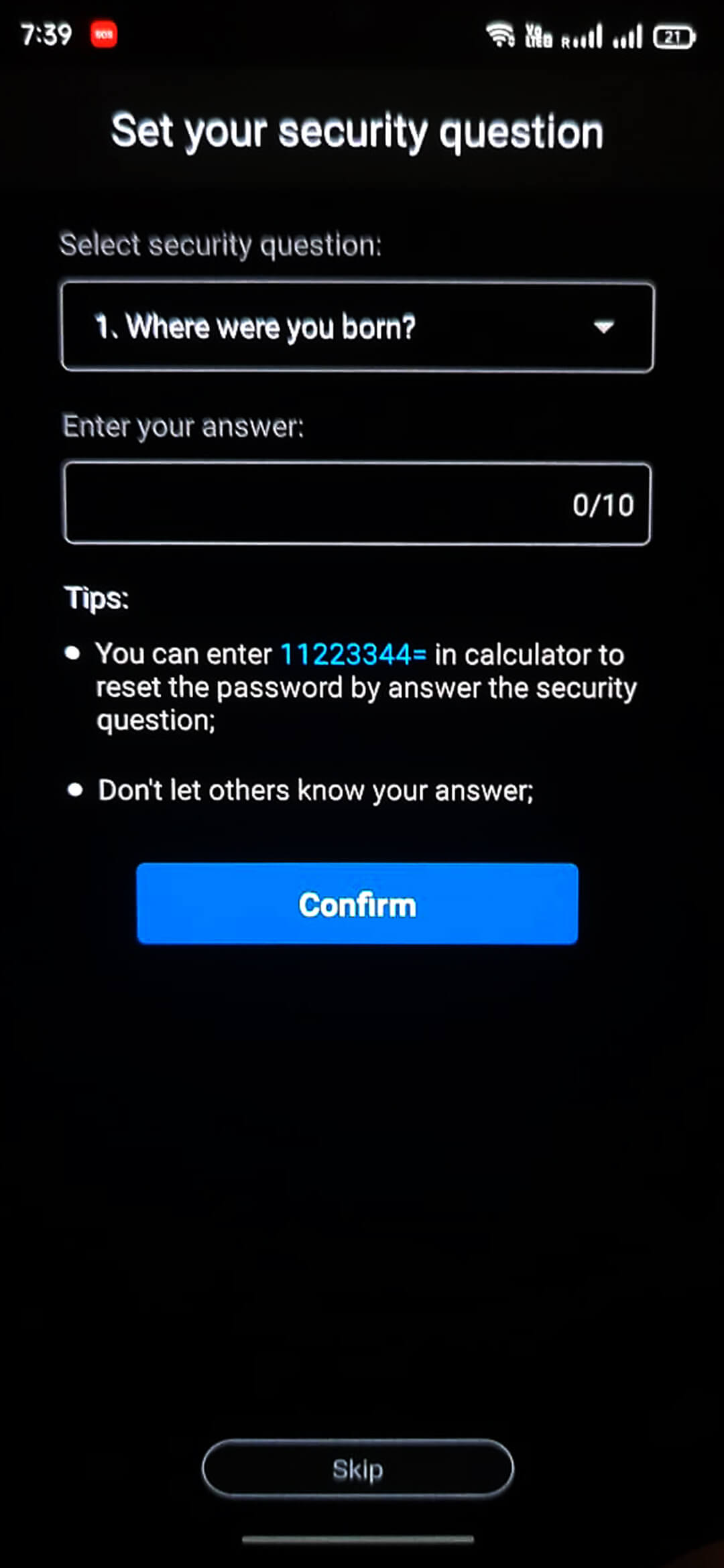Open the security question dropdown
This screenshot has height=1568, width=724.
tap(357, 327)
